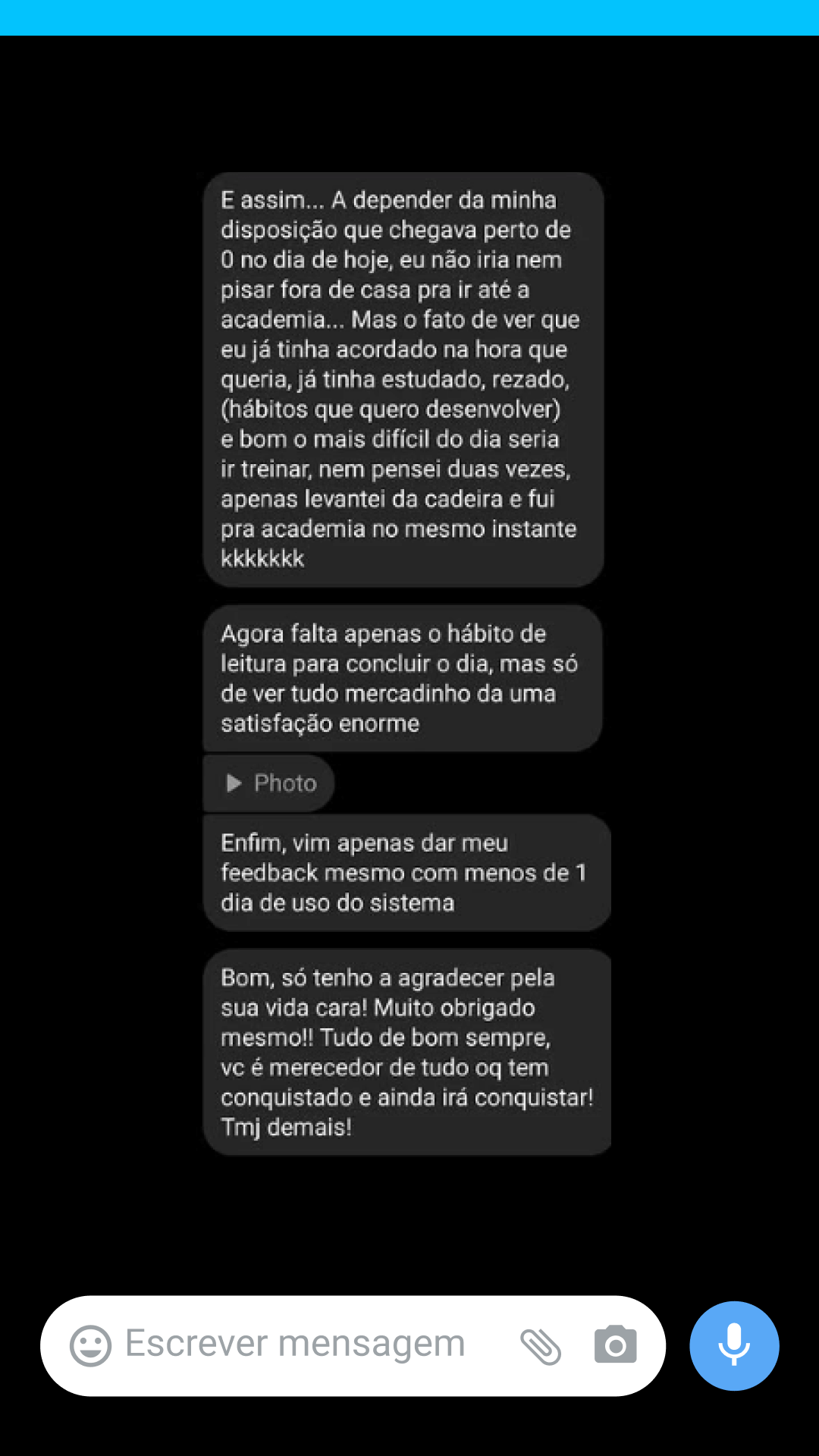Select the camera icon next to the paperclip
The width and height of the screenshot is (819, 1456).
click(x=615, y=1343)
